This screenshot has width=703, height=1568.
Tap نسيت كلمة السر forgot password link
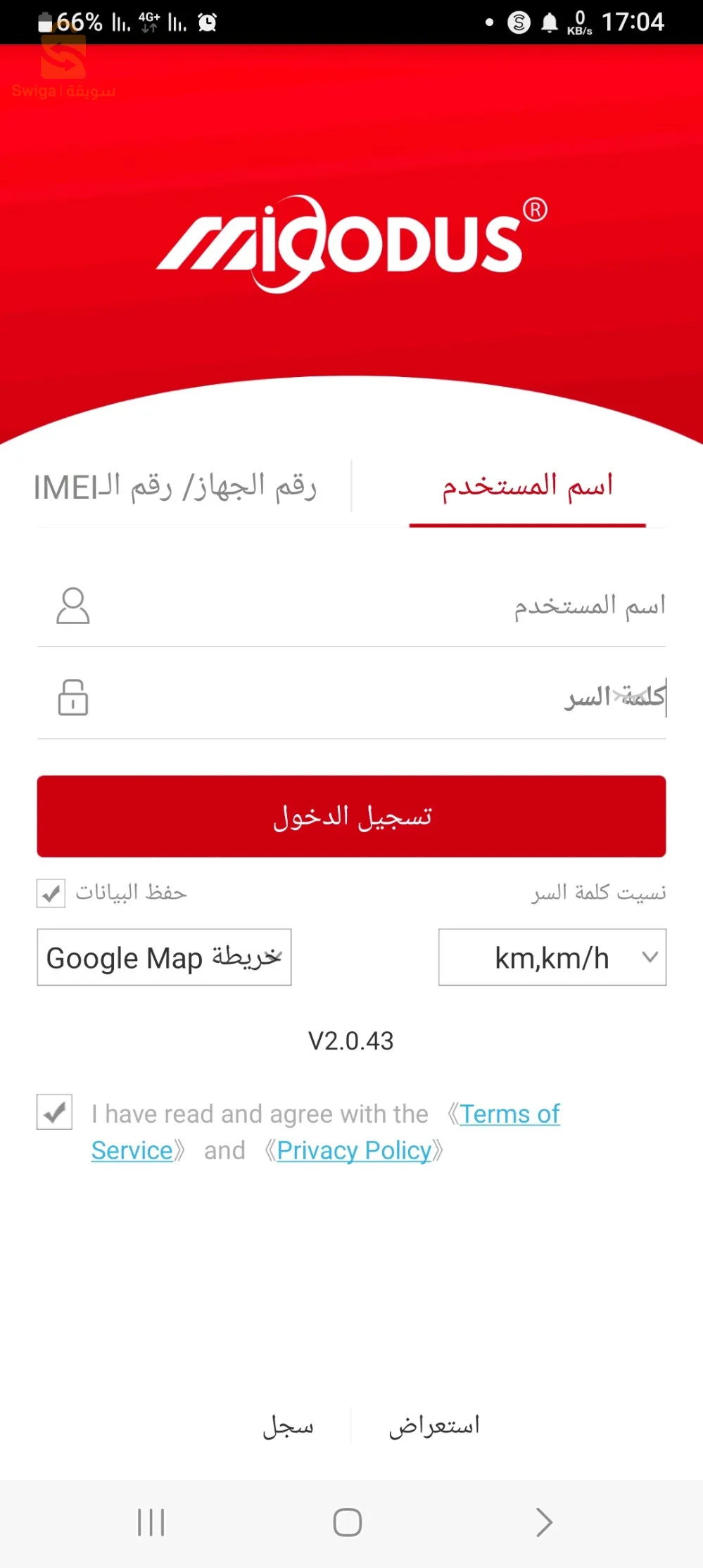tap(597, 892)
